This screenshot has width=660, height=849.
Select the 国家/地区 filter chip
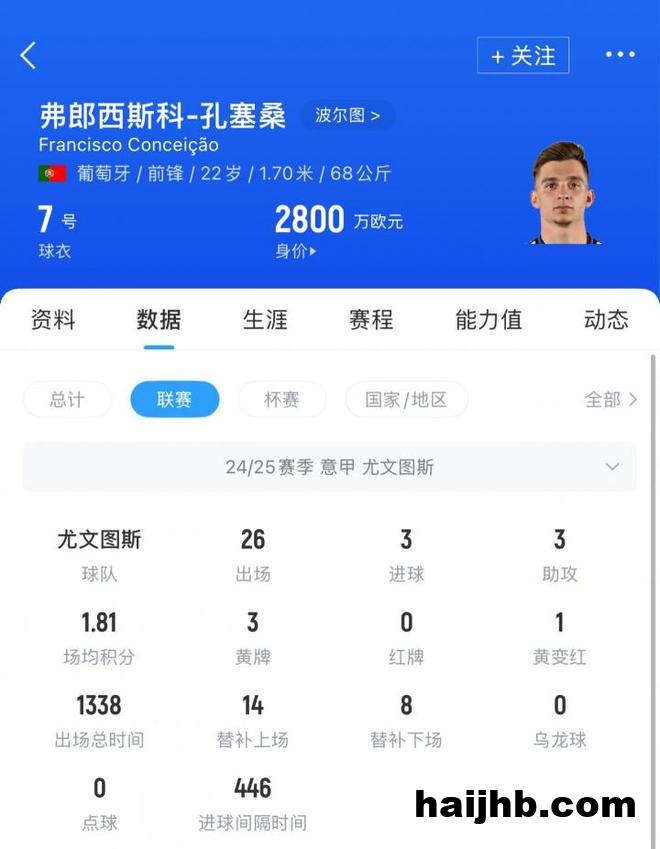(x=406, y=400)
